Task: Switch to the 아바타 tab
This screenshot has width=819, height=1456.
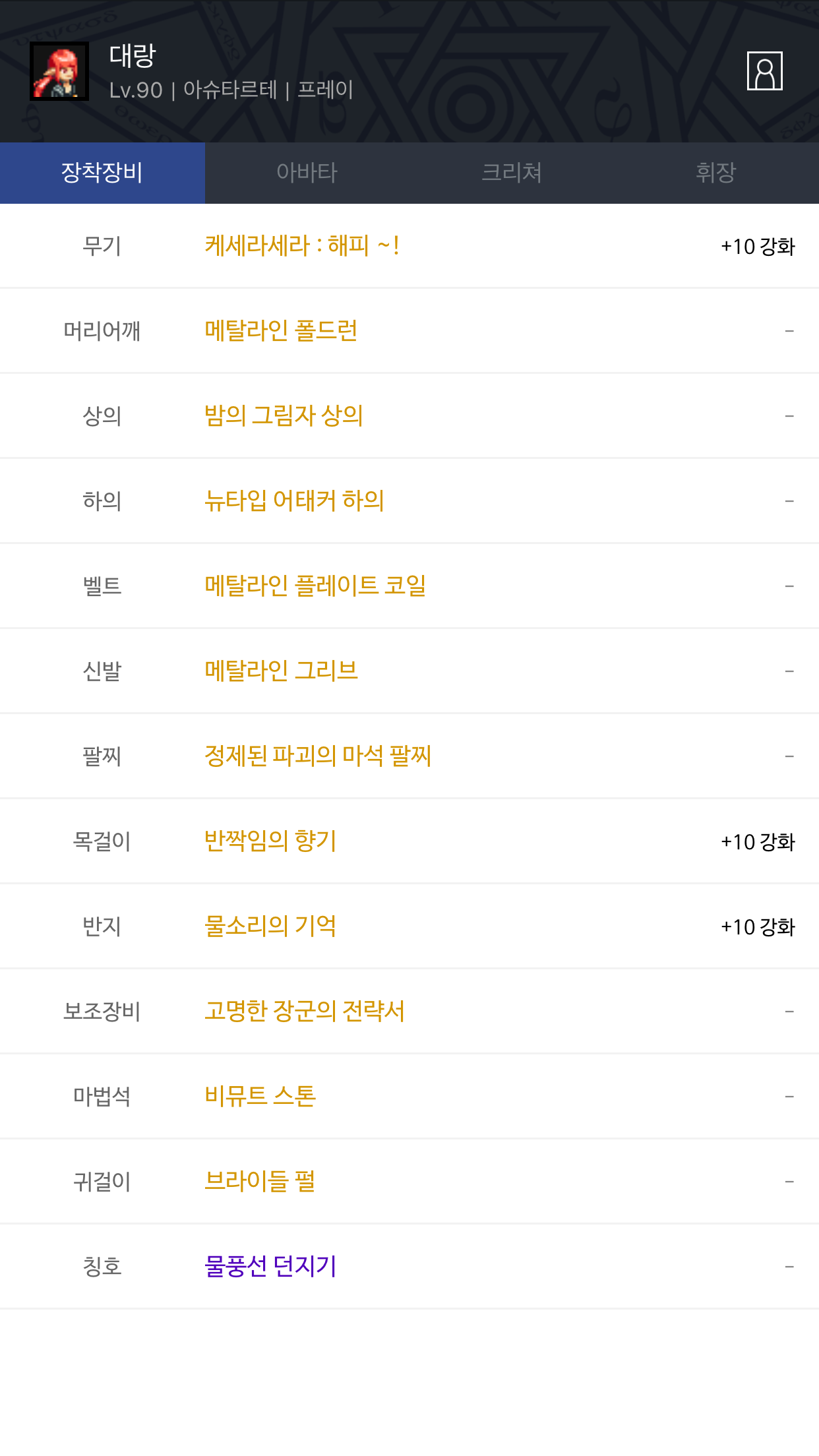Action: pyautogui.click(x=307, y=173)
